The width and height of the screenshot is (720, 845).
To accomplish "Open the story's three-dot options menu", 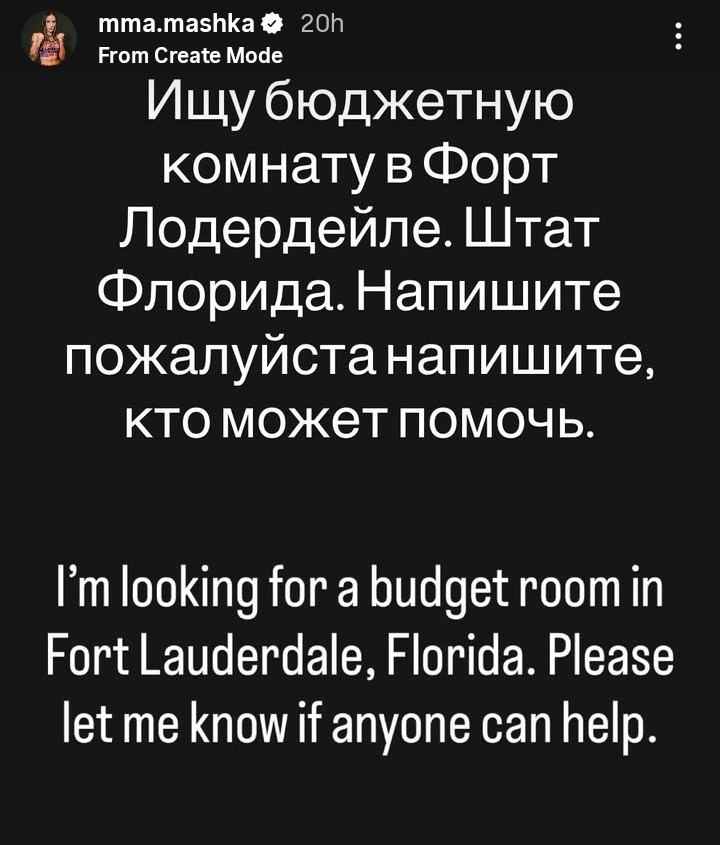I will coord(679,36).
